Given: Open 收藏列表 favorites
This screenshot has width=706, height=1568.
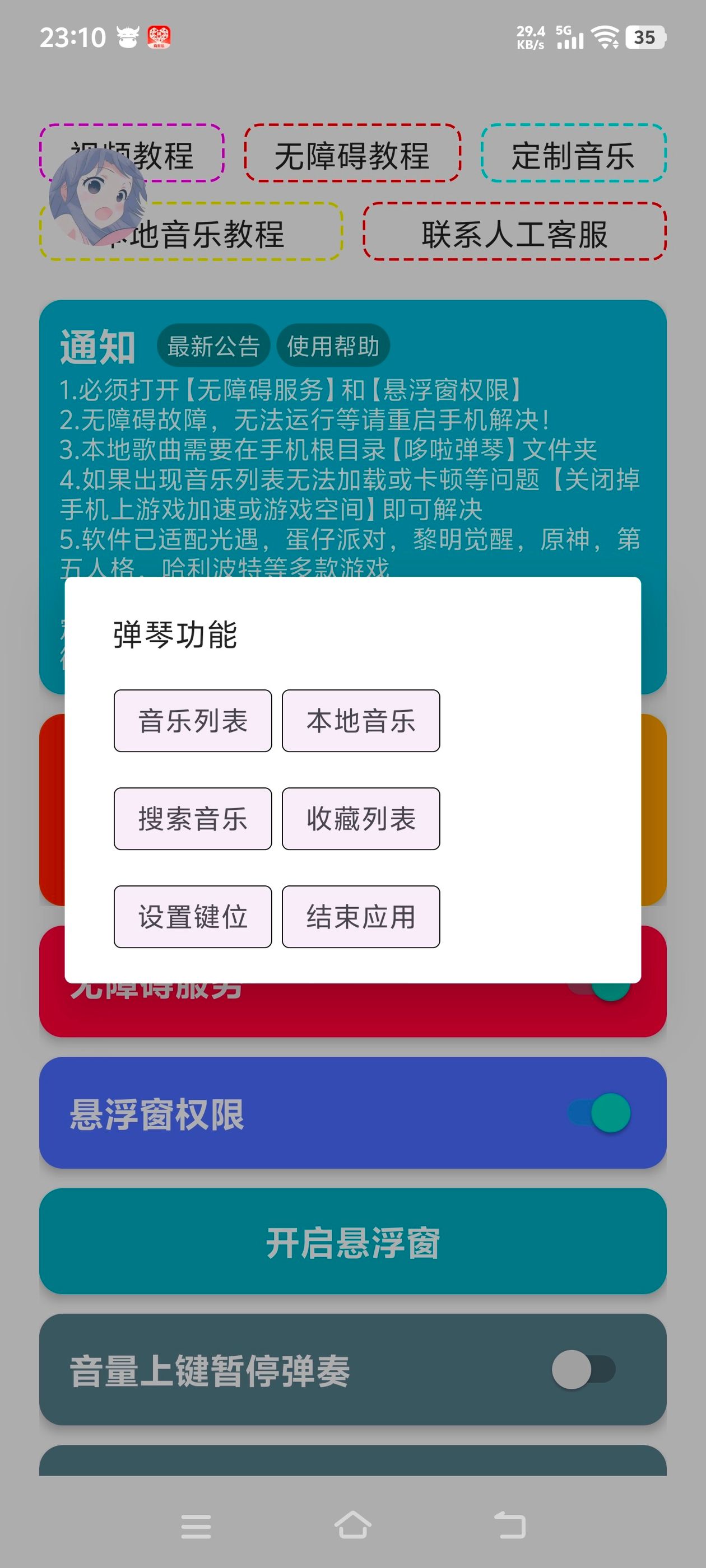Looking at the screenshot, I should click(361, 819).
